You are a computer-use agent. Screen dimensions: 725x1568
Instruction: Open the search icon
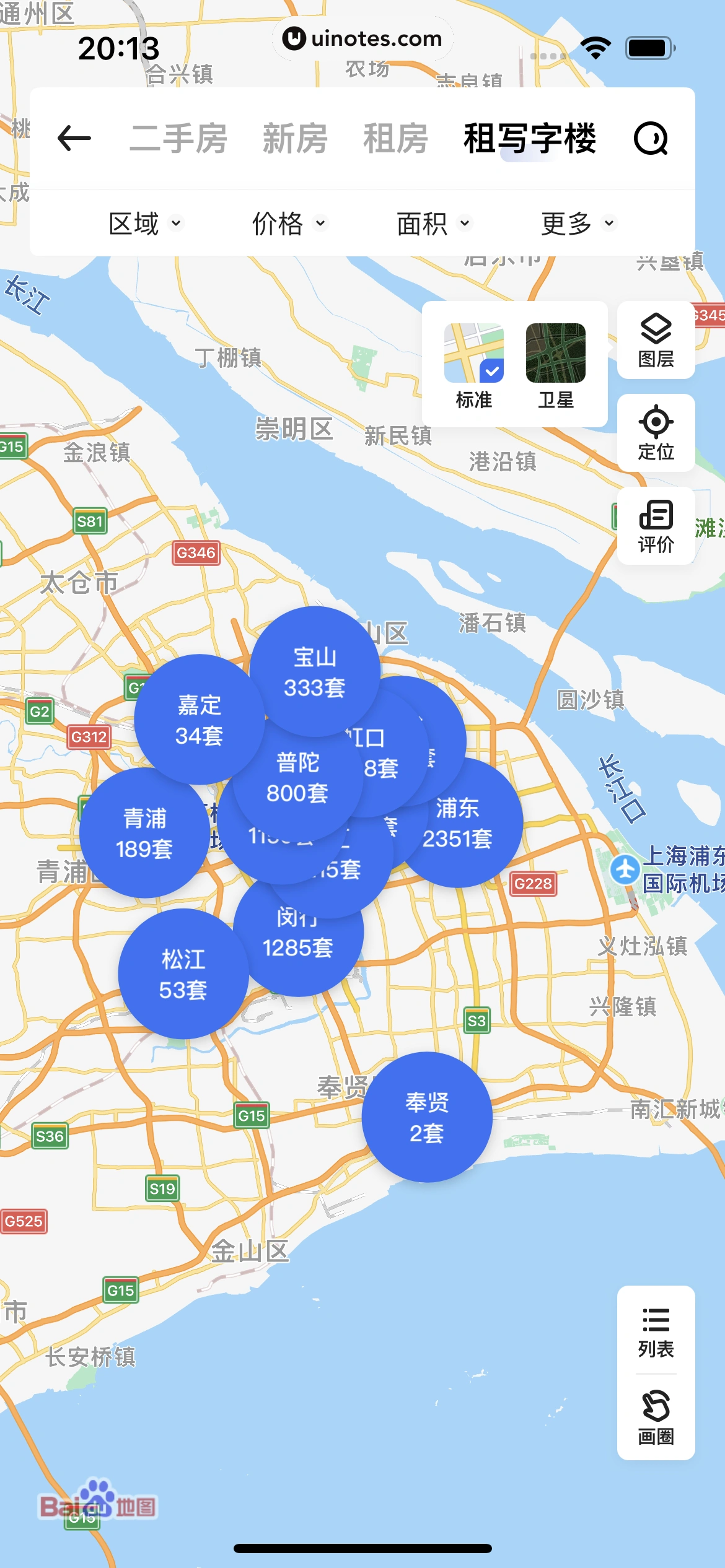coord(651,137)
